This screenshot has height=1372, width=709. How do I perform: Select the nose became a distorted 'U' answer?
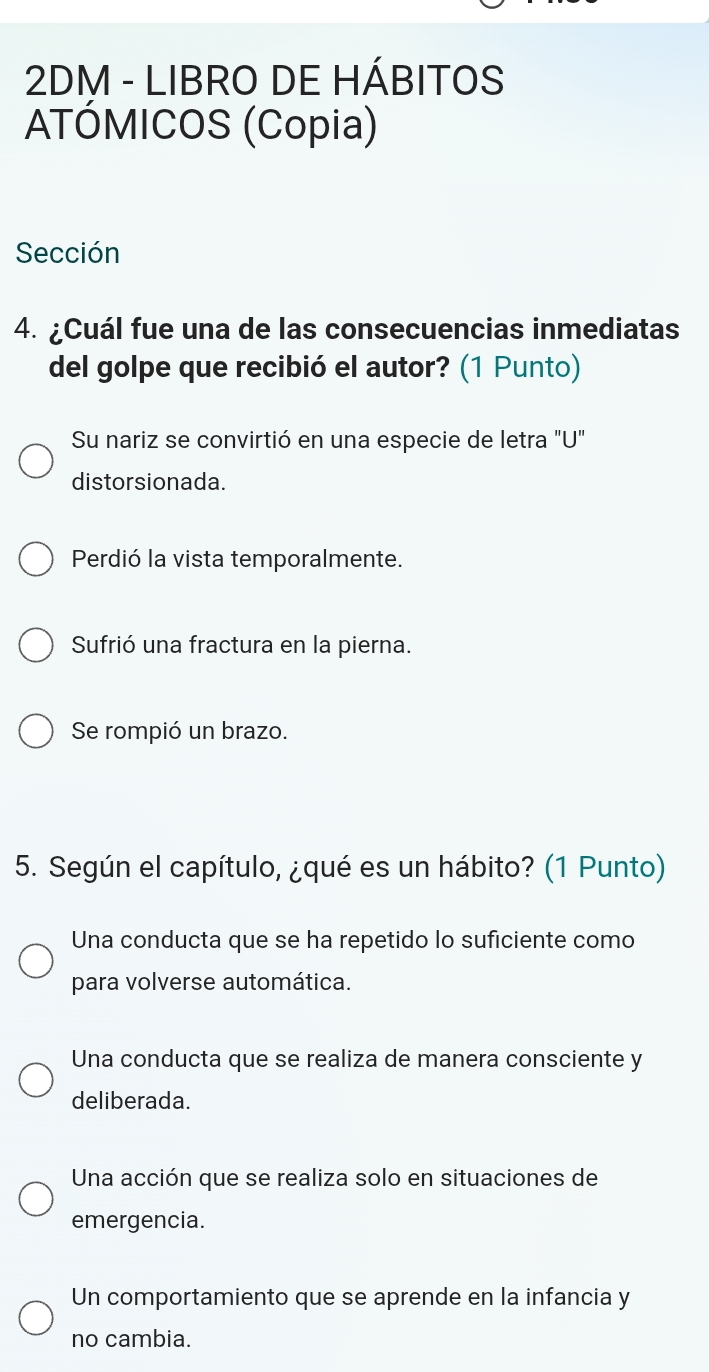(36, 461)
